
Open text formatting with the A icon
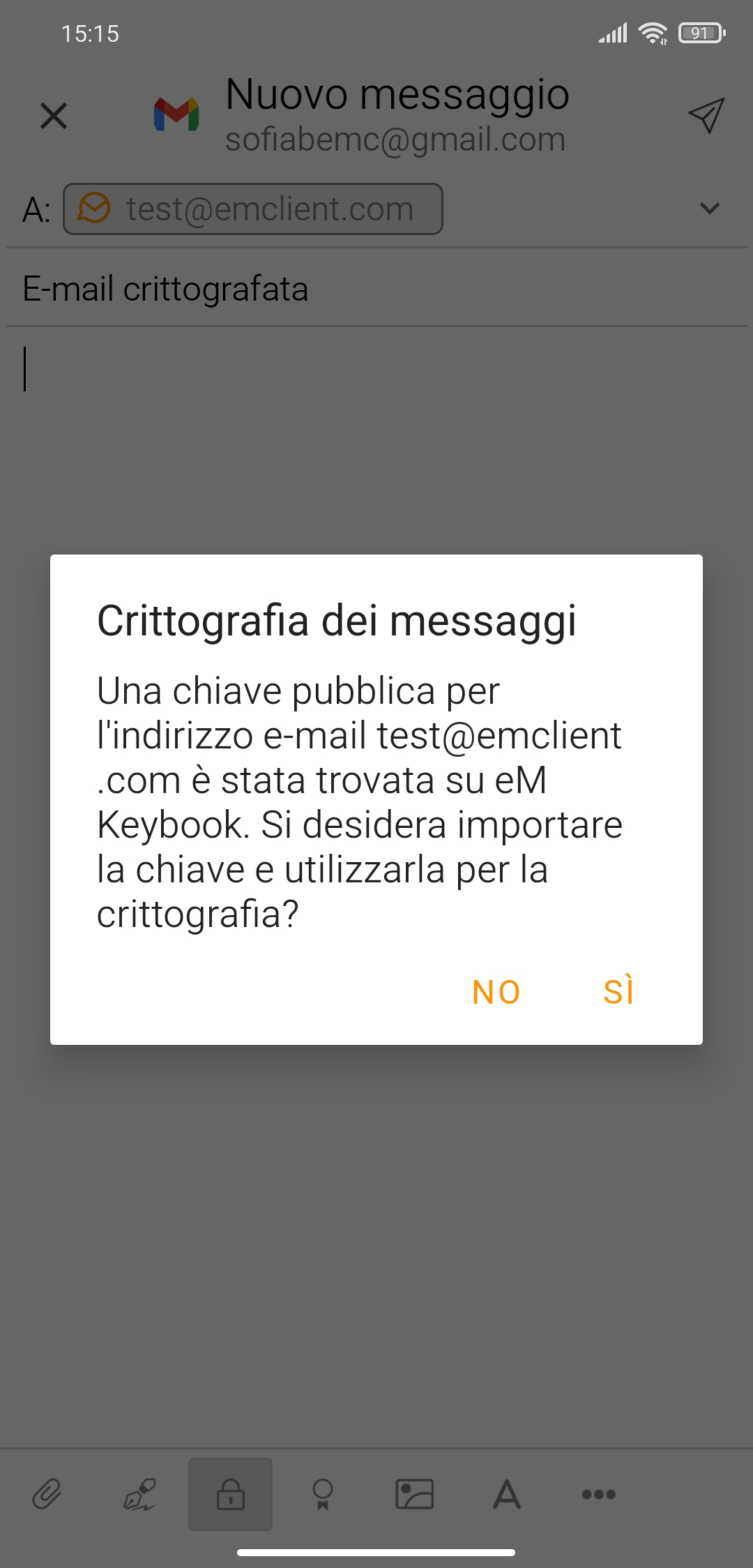click(507, 1494)
